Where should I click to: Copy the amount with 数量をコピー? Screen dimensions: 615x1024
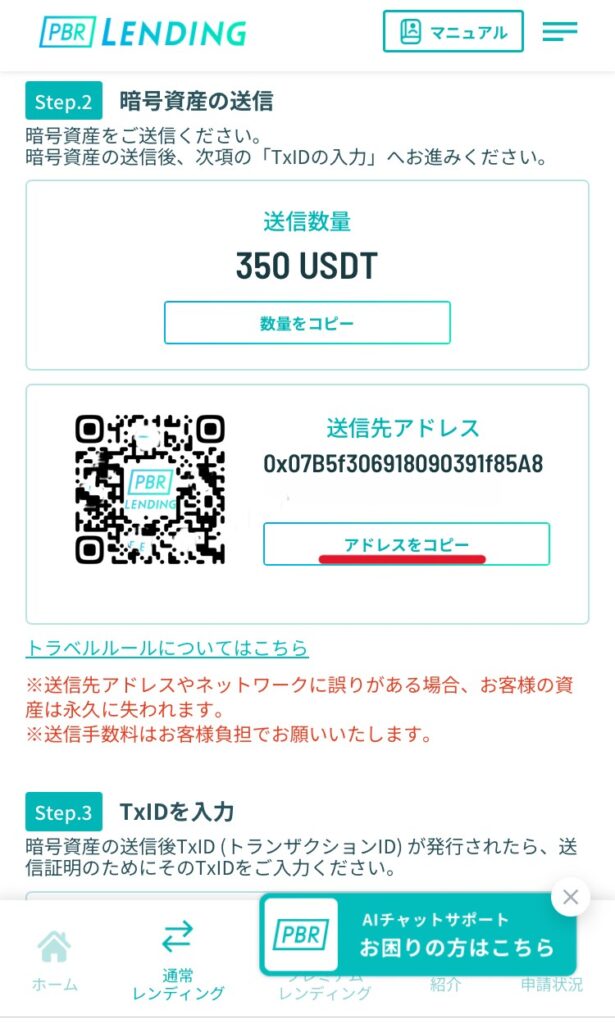(307, 323)
